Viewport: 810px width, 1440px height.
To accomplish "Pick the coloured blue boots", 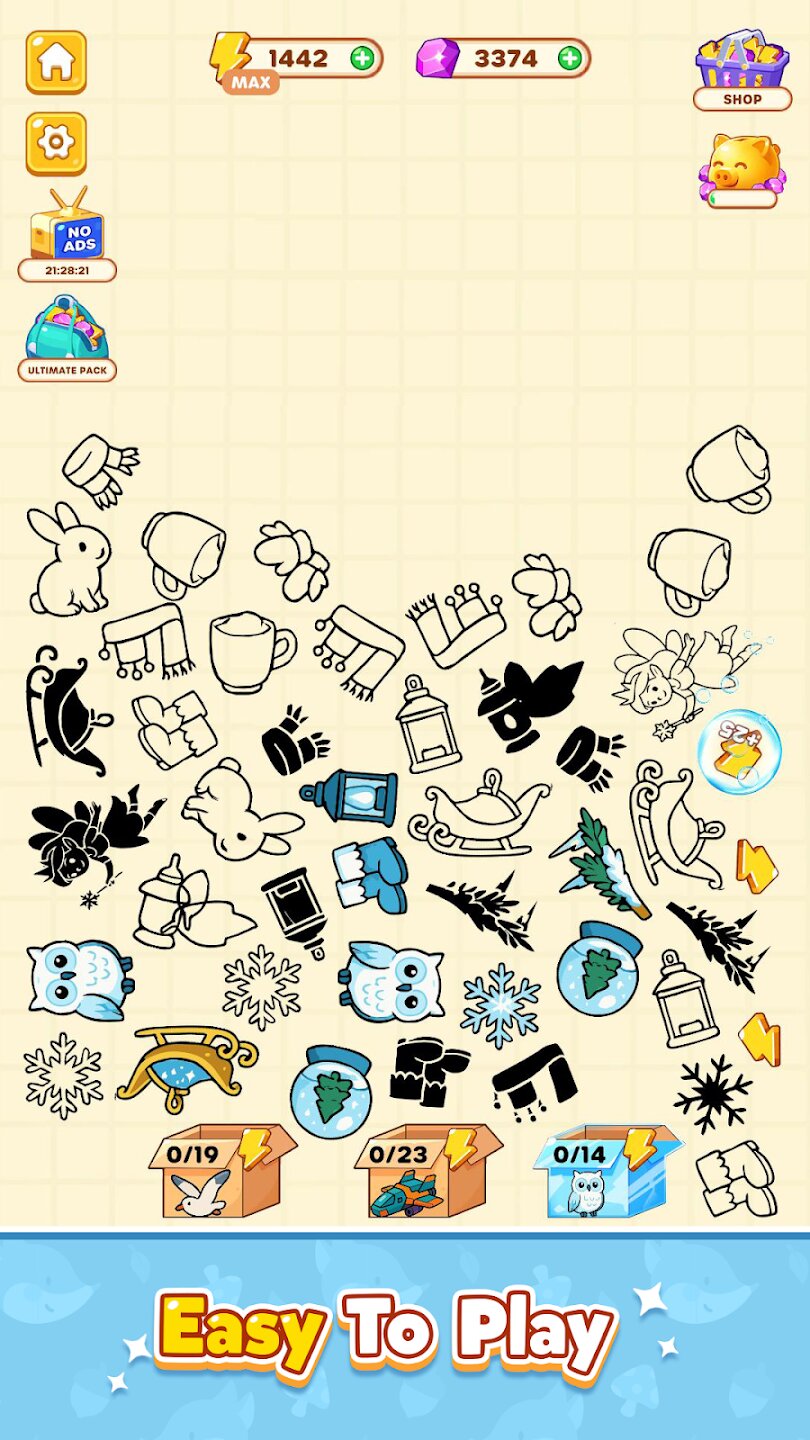I will click(371, 873).
